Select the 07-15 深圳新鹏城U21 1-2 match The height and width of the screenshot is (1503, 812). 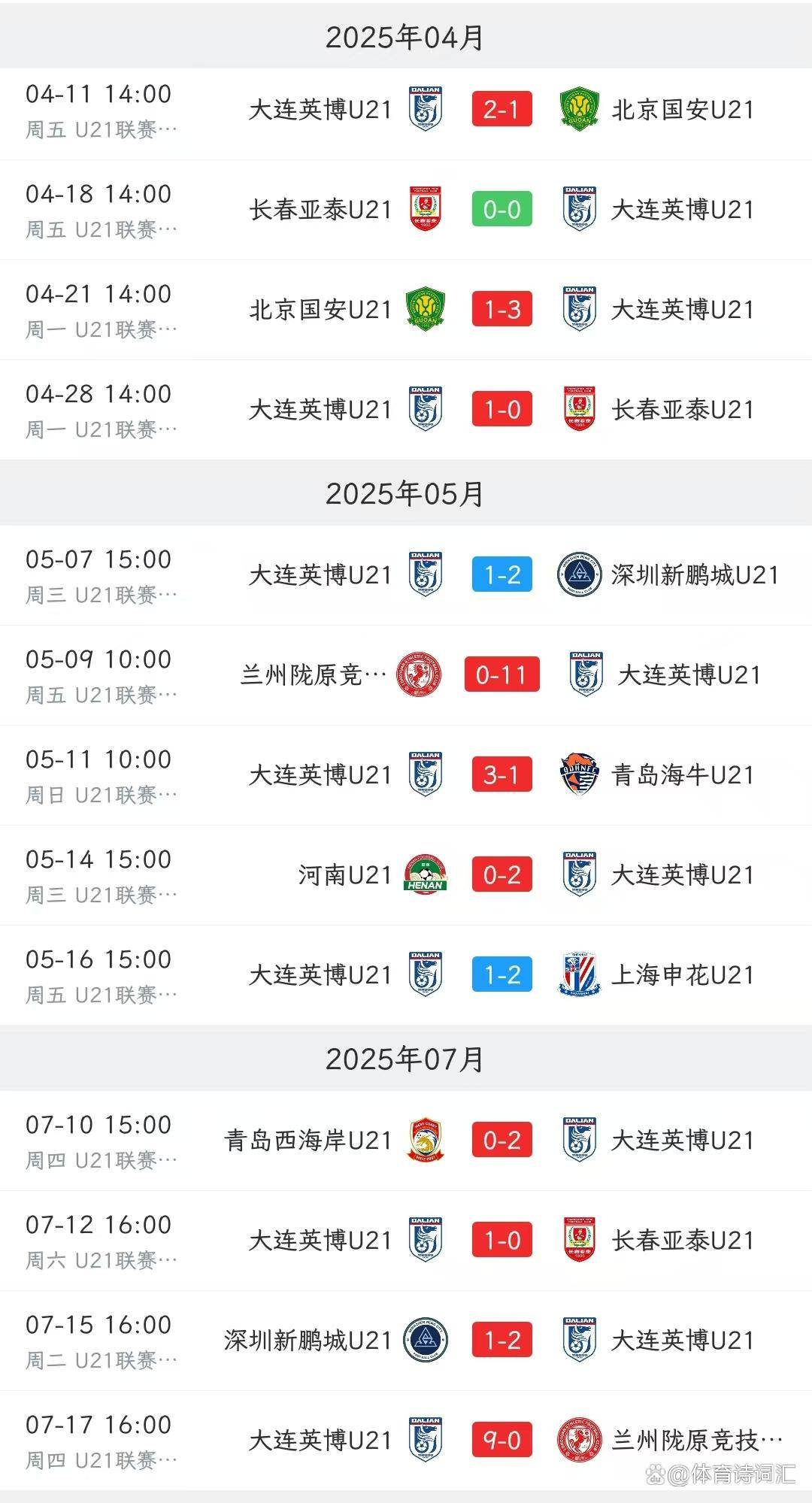tap(501, 1341)
